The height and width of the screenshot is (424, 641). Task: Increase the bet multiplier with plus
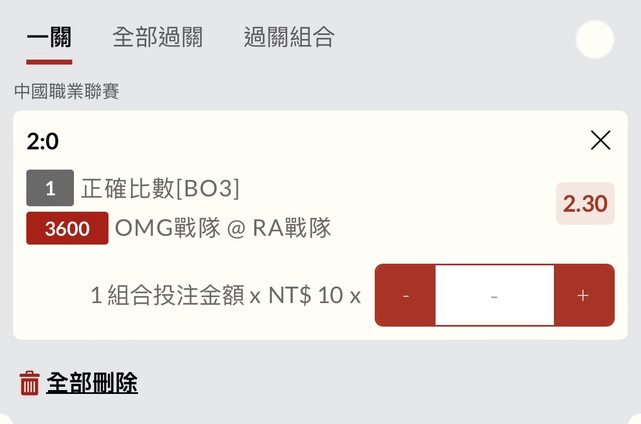pos(583,296)
